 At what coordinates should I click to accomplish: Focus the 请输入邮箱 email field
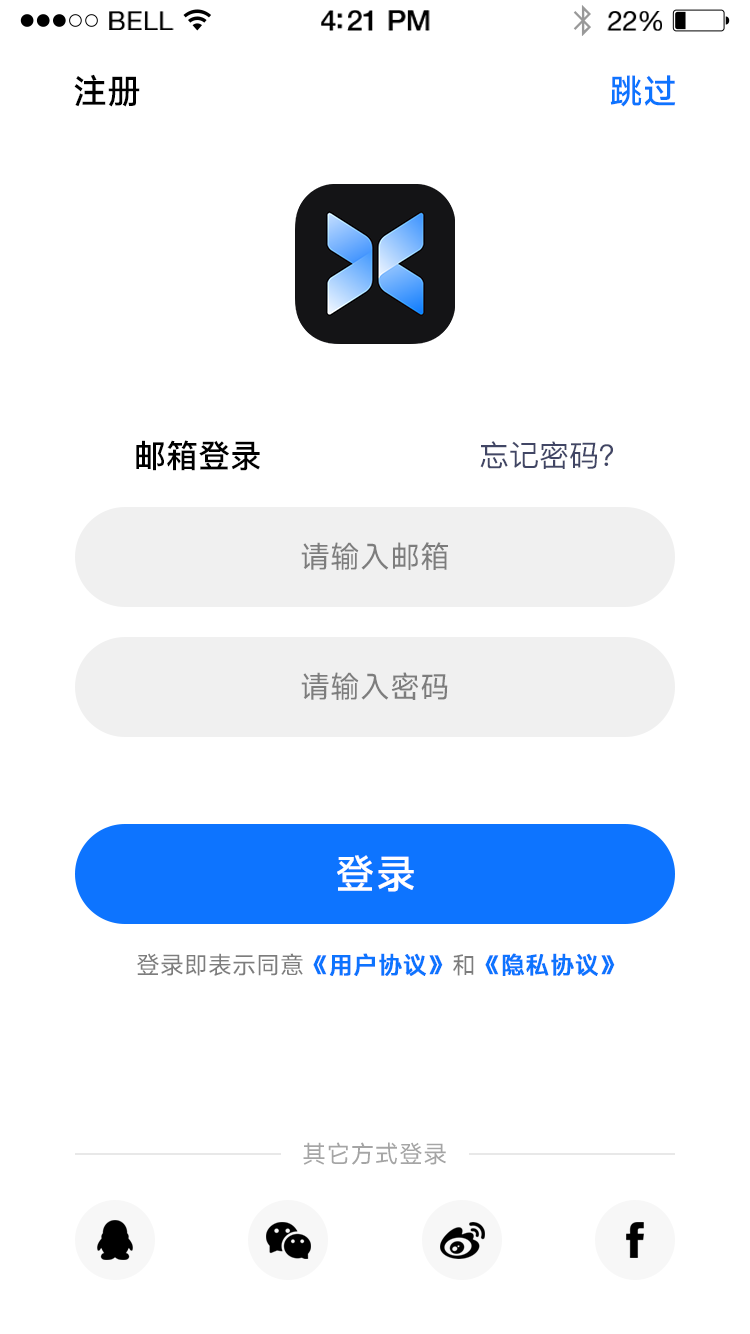tap(375, 557)
